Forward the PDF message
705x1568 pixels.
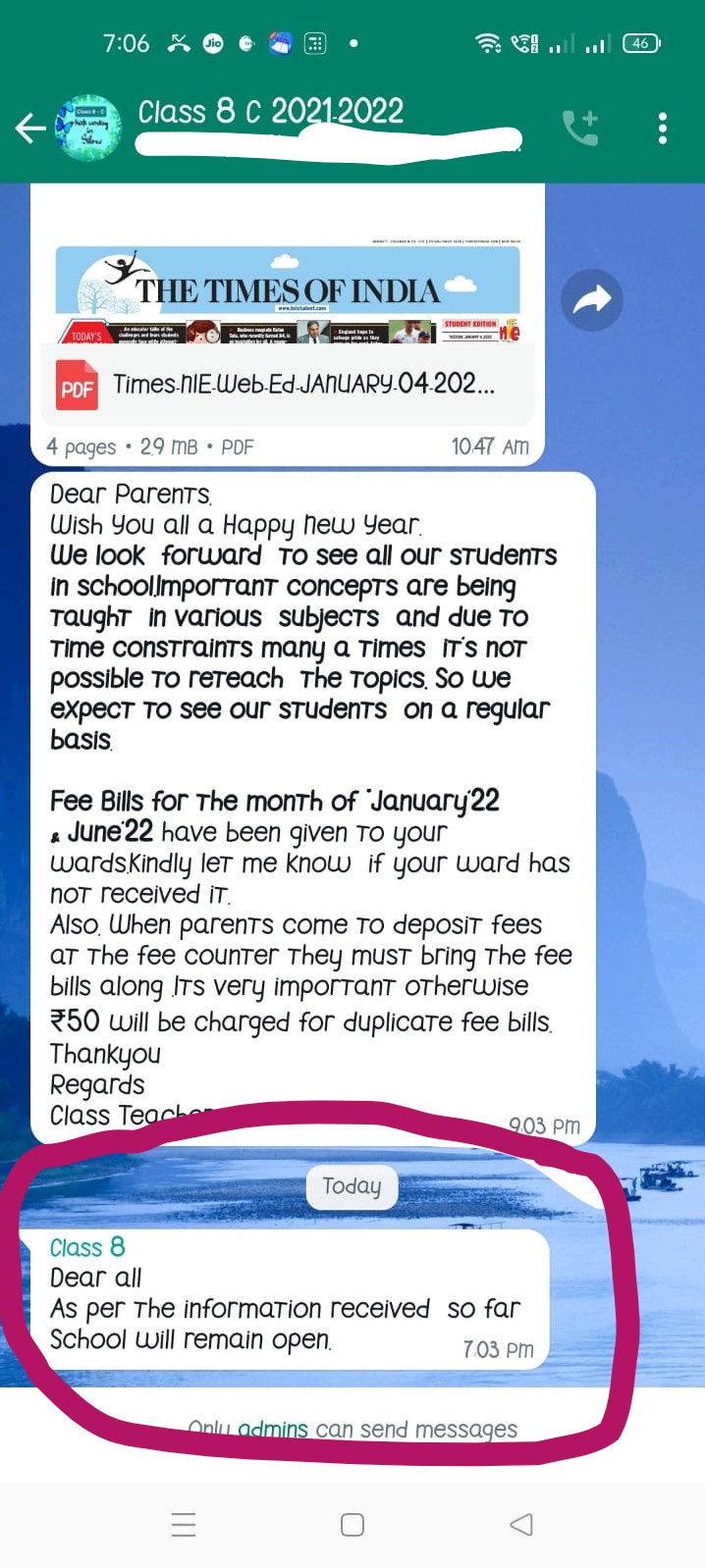coord(592,300)
